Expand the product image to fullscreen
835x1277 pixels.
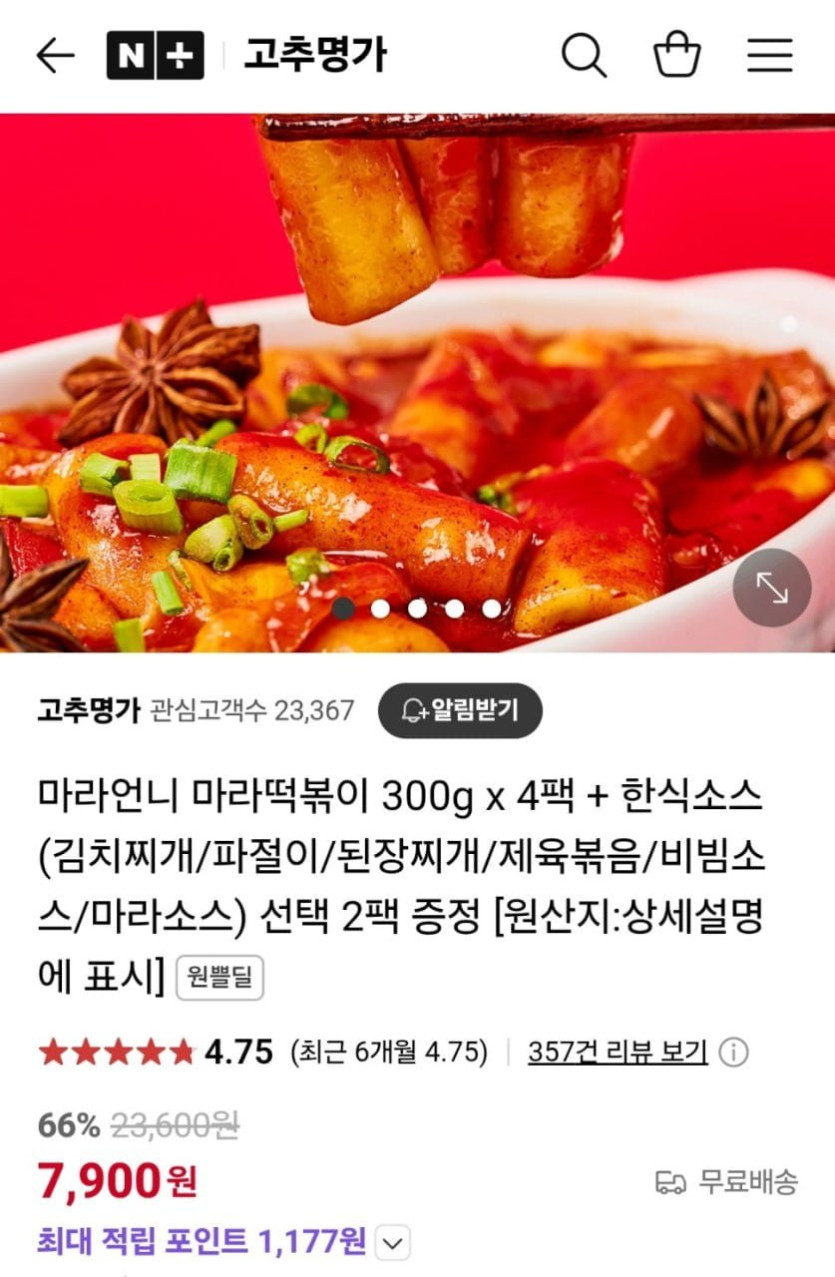(x=771, y=587)
